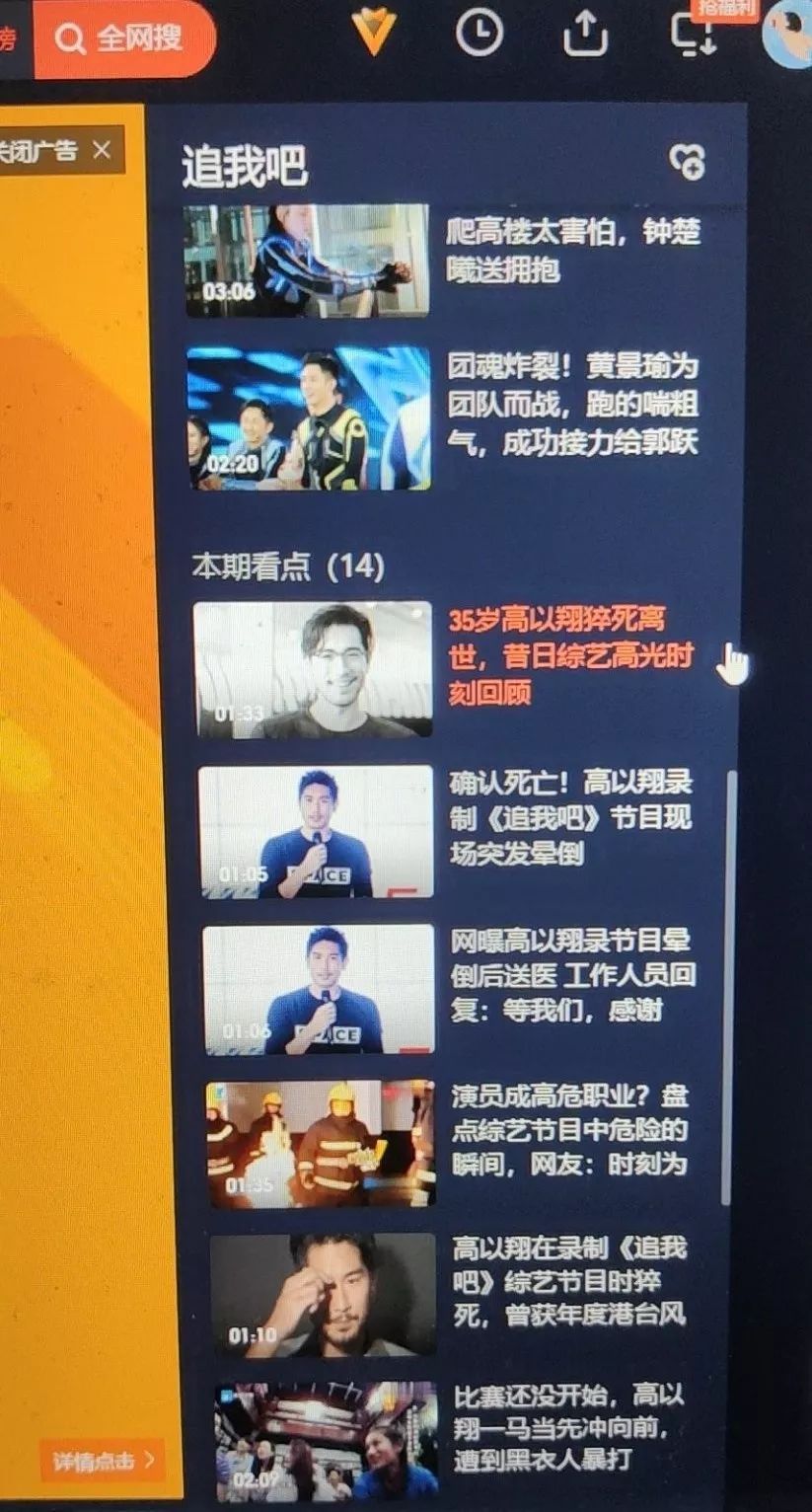Play clip 演员成高危职业？盘点综艺节目
This screenshot has width=812, height=1512.
click(x=448, y=1143)
